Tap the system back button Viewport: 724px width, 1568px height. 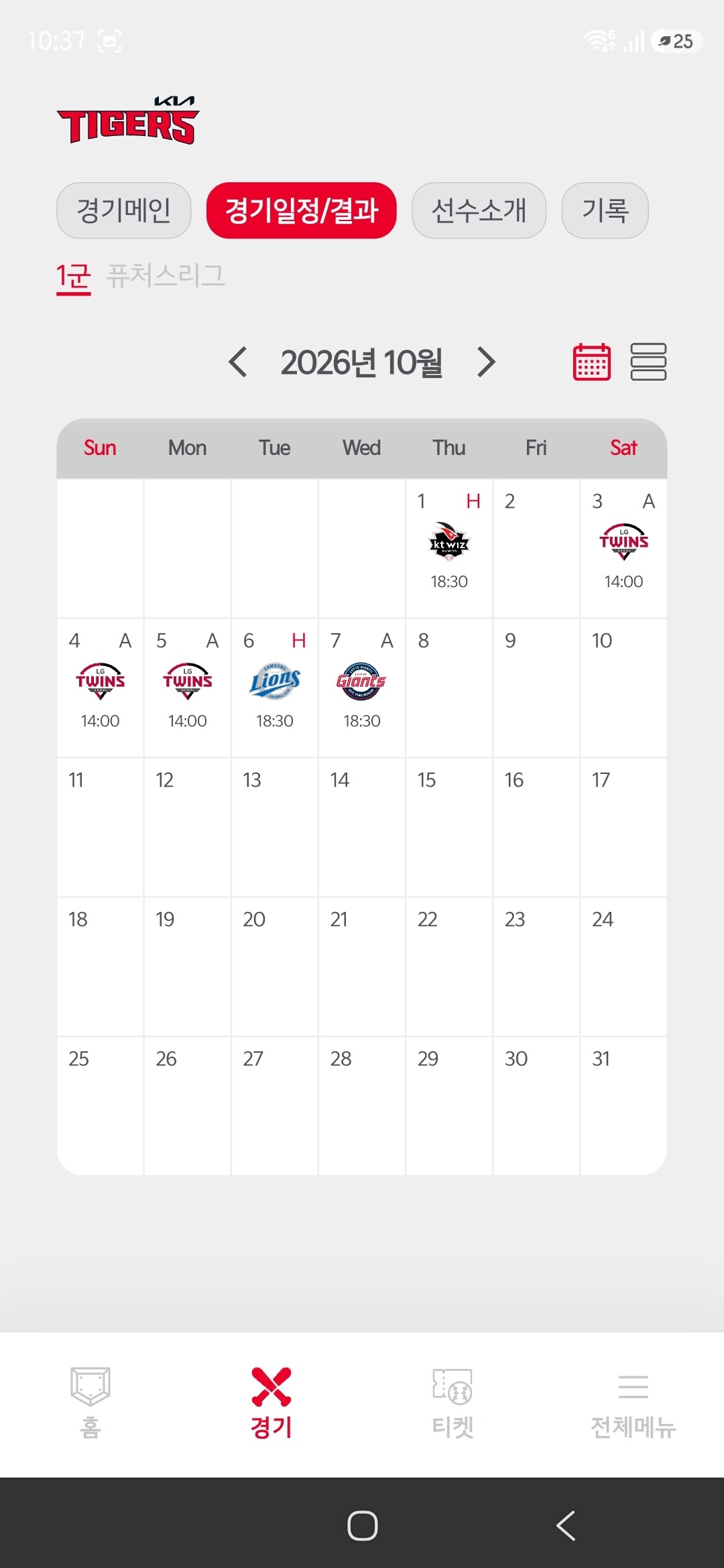(x=566, y=1526)
